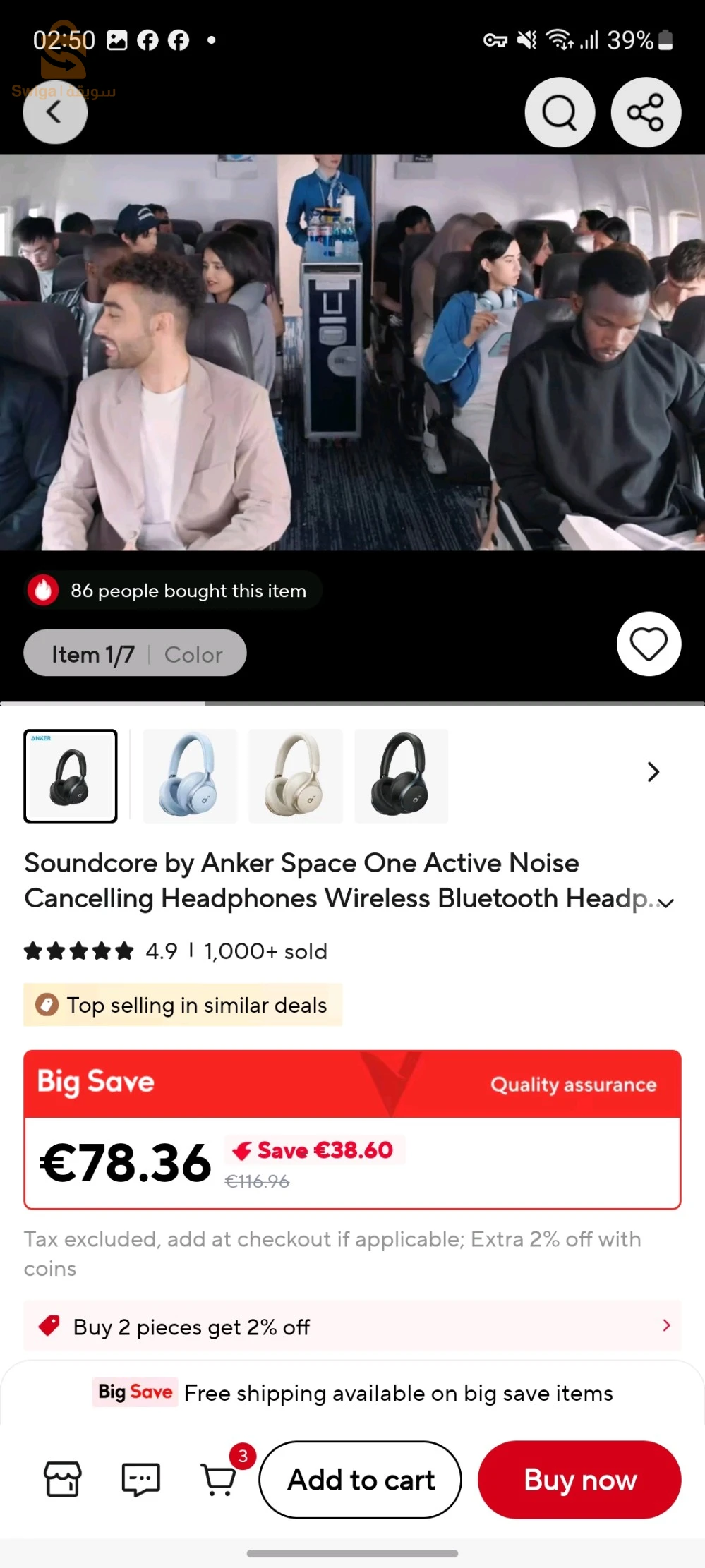The height and width of the screenshot is (1568, 705).
Task: Expand the full product title
Action: click(x=666, y=902)
